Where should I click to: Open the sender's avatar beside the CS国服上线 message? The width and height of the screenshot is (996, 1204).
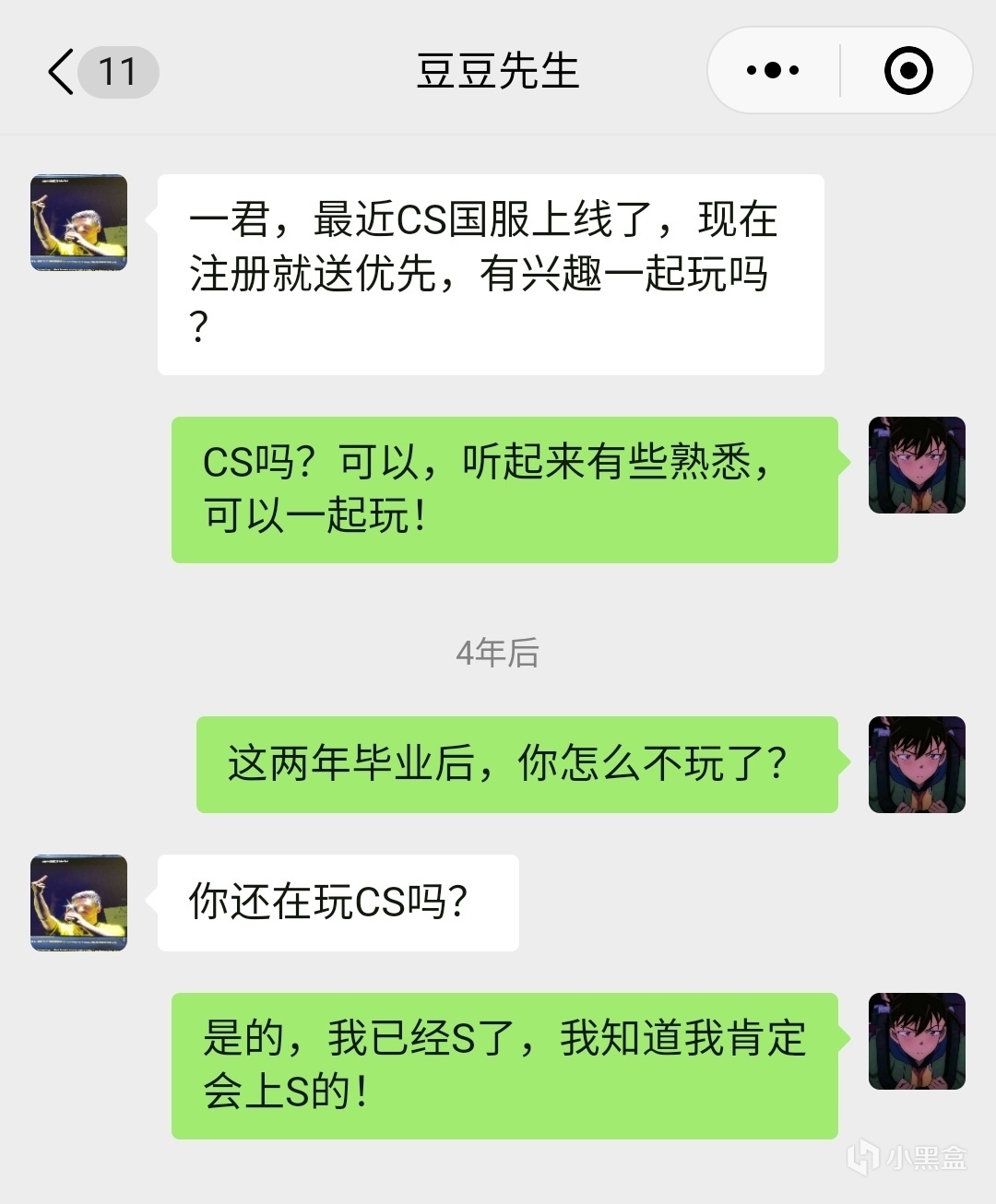tap(79, 223)
